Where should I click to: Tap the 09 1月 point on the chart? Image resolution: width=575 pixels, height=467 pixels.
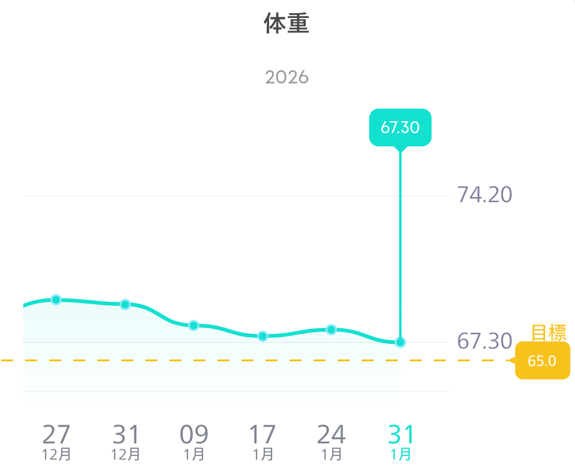click(194, 325)
